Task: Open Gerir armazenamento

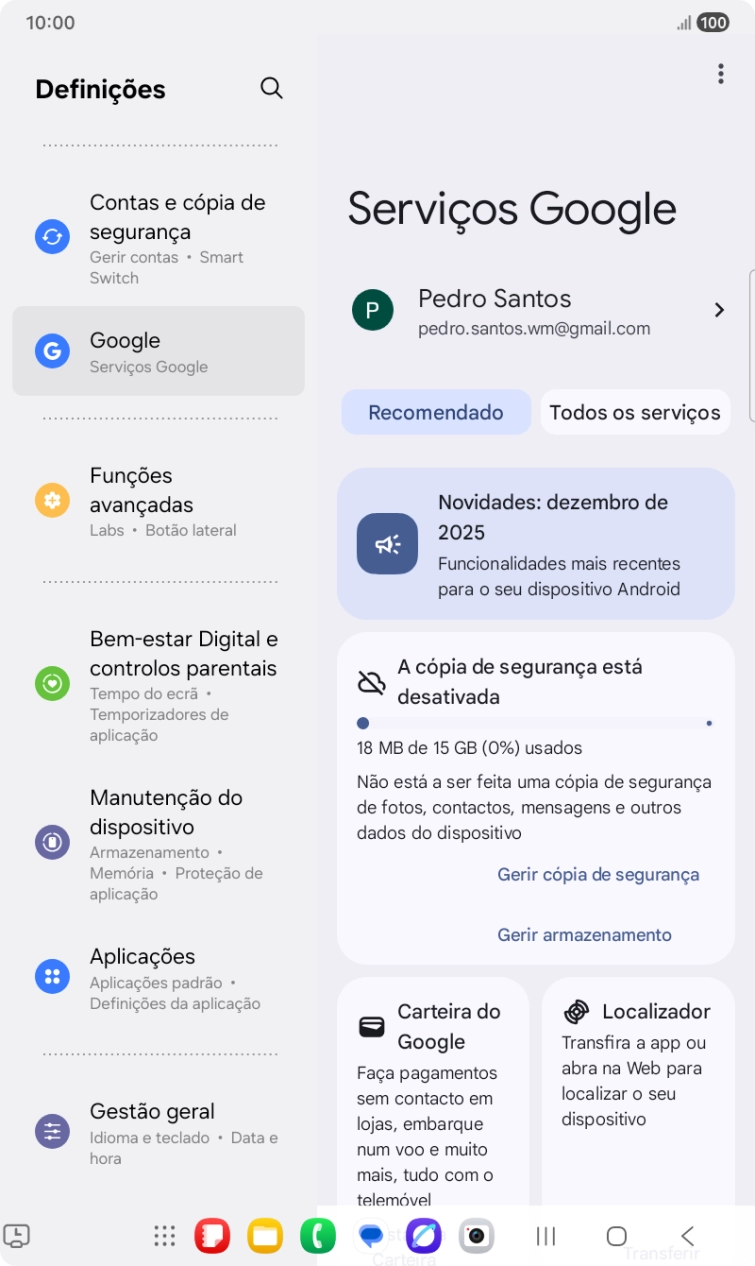Action: [584, 934]
